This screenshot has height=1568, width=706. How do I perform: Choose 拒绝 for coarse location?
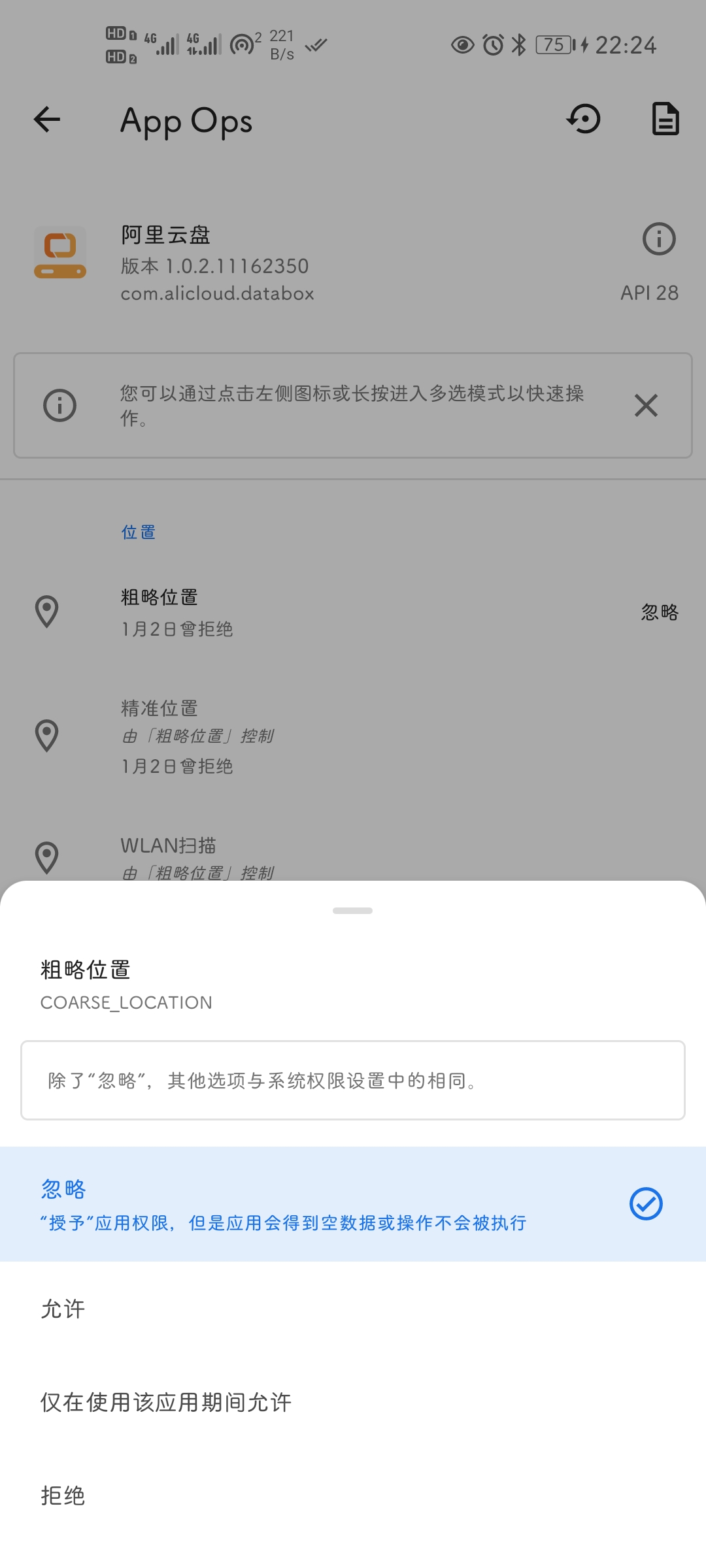(x=353, y=1495)
